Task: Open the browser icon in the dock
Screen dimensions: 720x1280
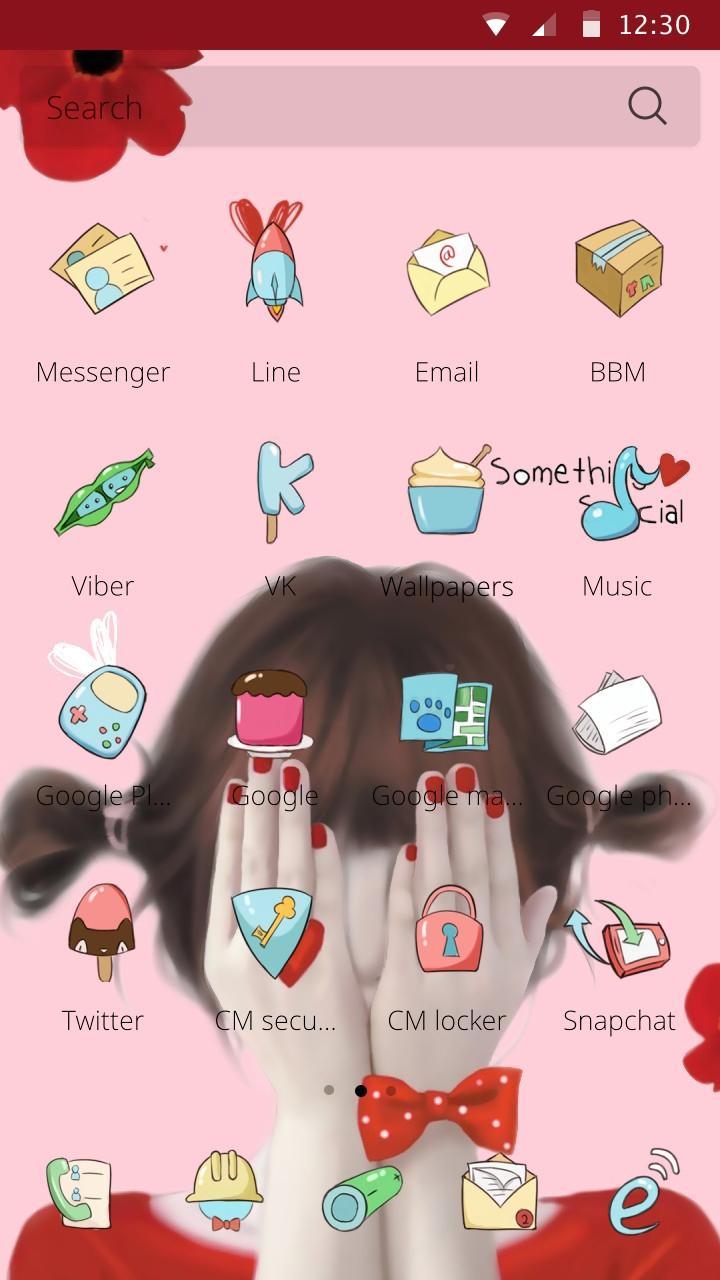Action: click(642, 1194)
